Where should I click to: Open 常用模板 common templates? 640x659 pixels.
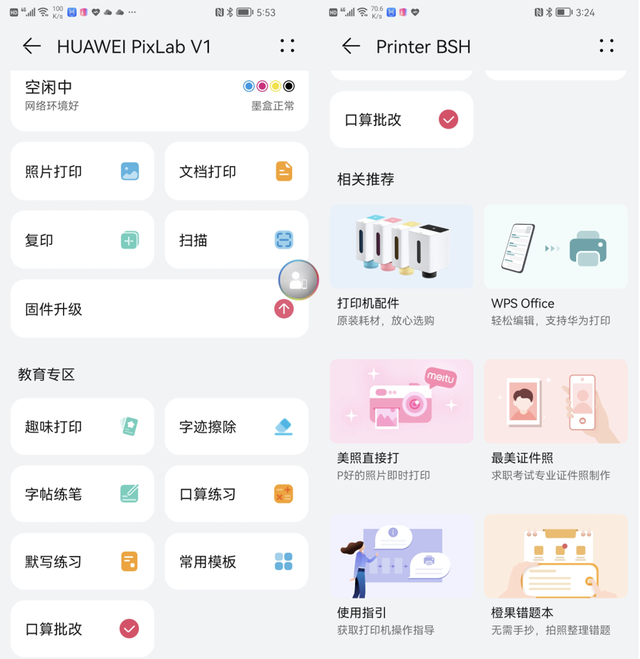(x=236, y=561)
